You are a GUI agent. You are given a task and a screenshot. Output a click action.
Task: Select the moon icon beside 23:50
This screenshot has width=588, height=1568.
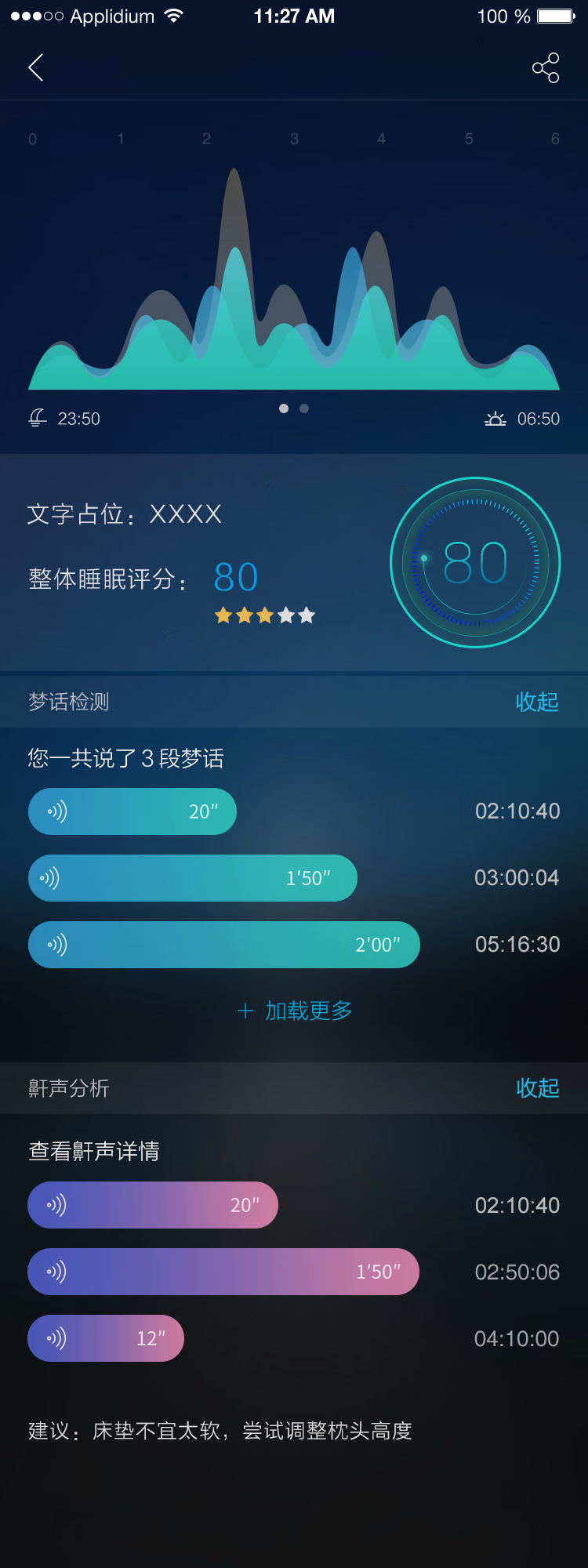tap(34, 418)
